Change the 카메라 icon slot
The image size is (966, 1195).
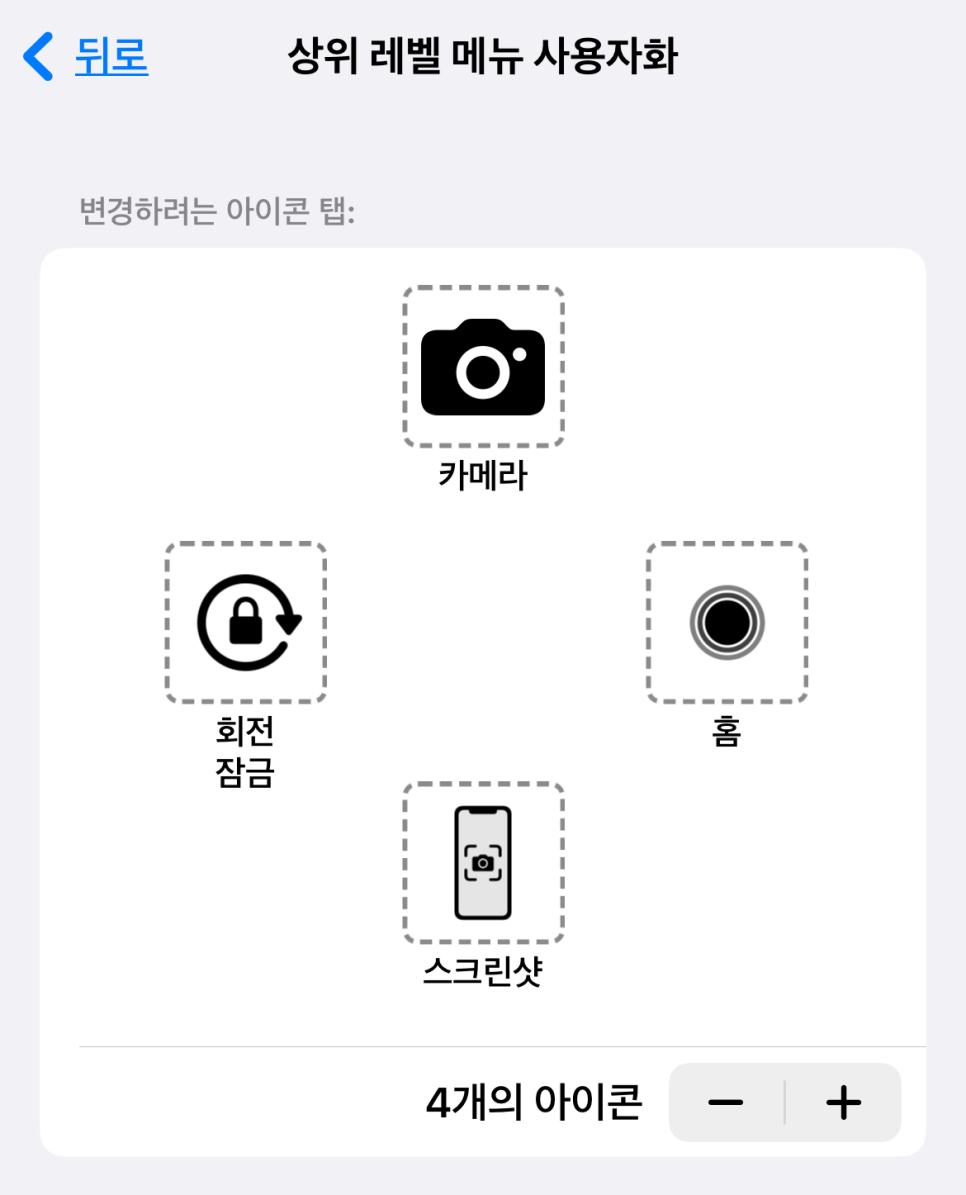[483, 367]
